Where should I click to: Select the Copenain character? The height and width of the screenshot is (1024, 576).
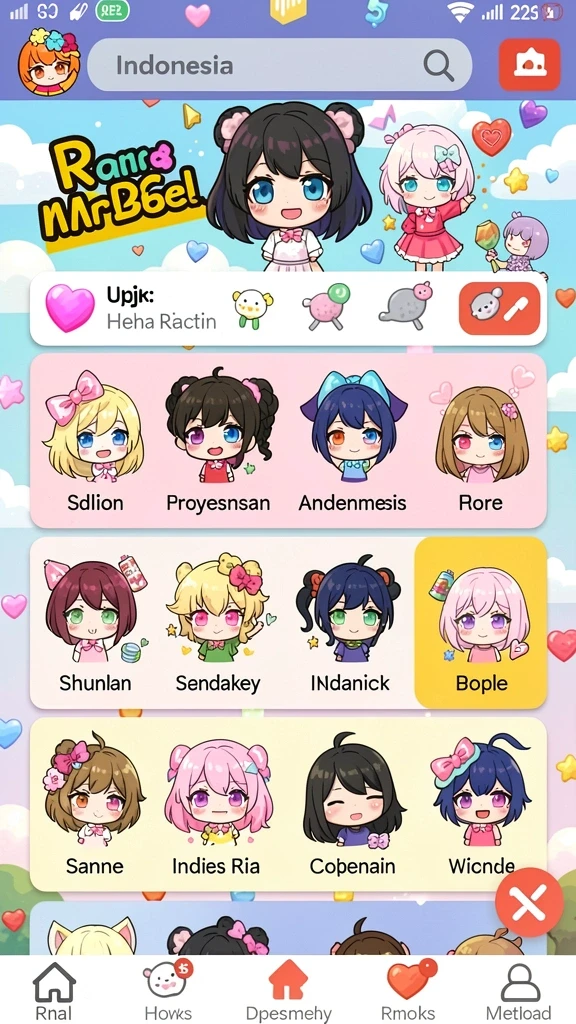(352, 805)
